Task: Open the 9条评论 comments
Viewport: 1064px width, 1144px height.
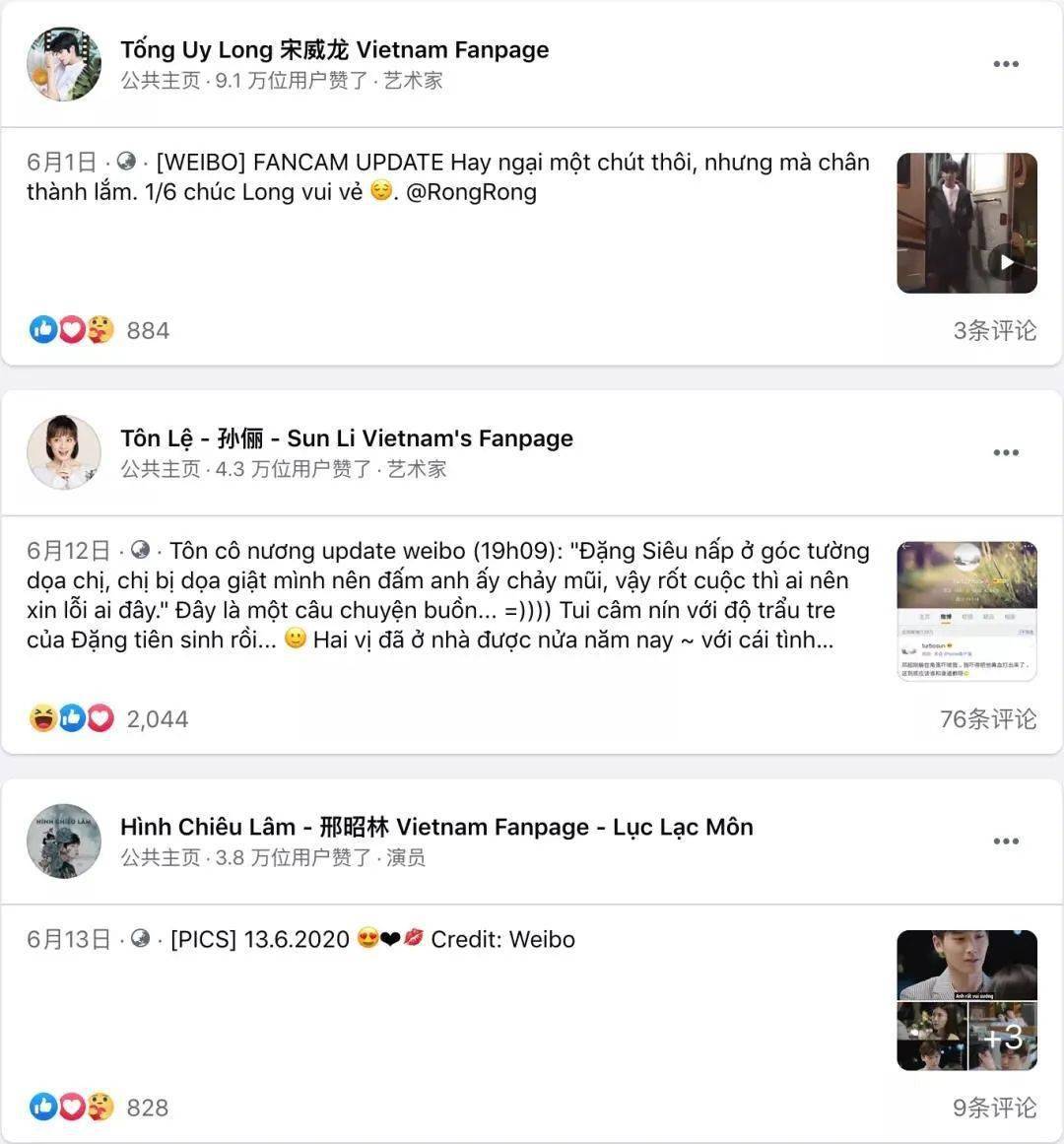Action: tap(994, 1108)
